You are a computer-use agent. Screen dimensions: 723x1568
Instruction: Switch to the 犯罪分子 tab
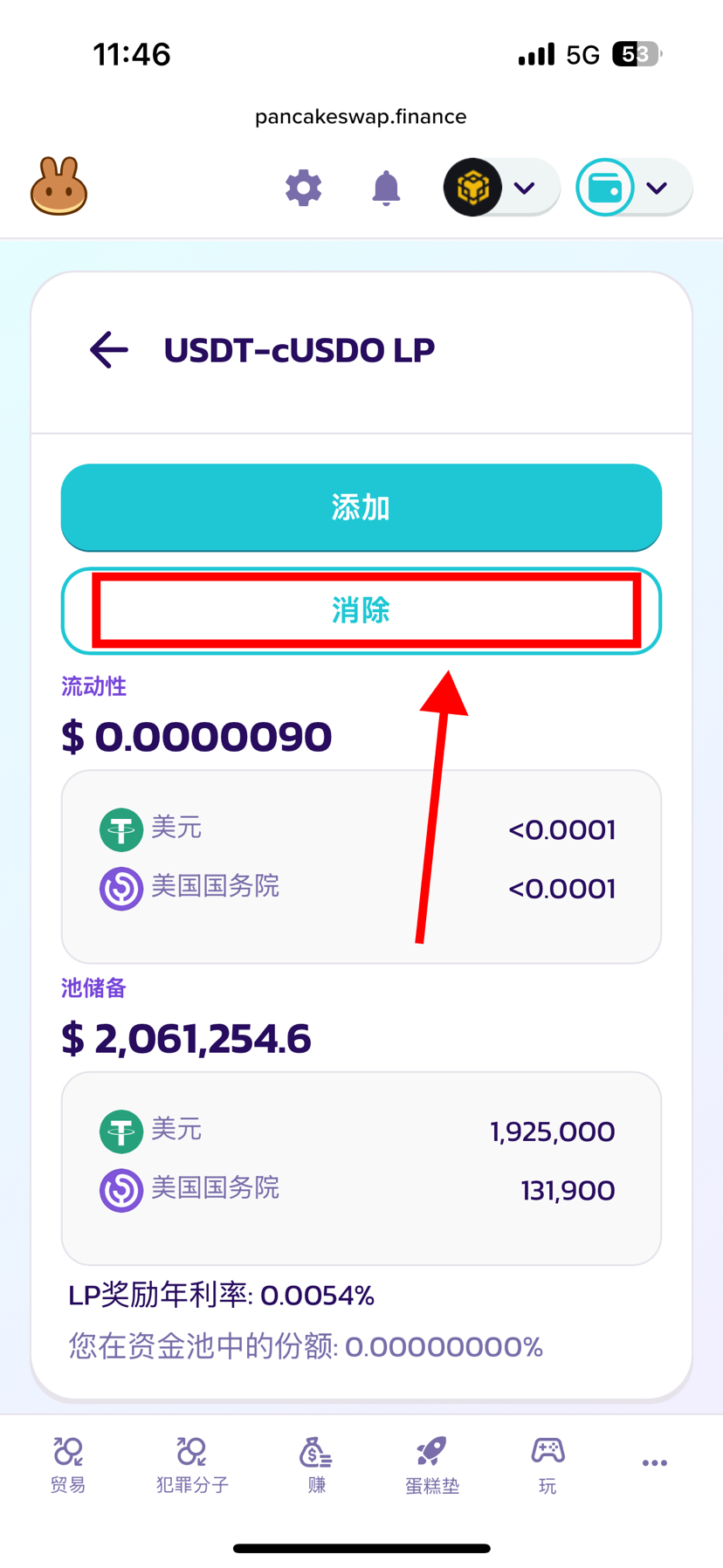click(x=192, y=1464)
